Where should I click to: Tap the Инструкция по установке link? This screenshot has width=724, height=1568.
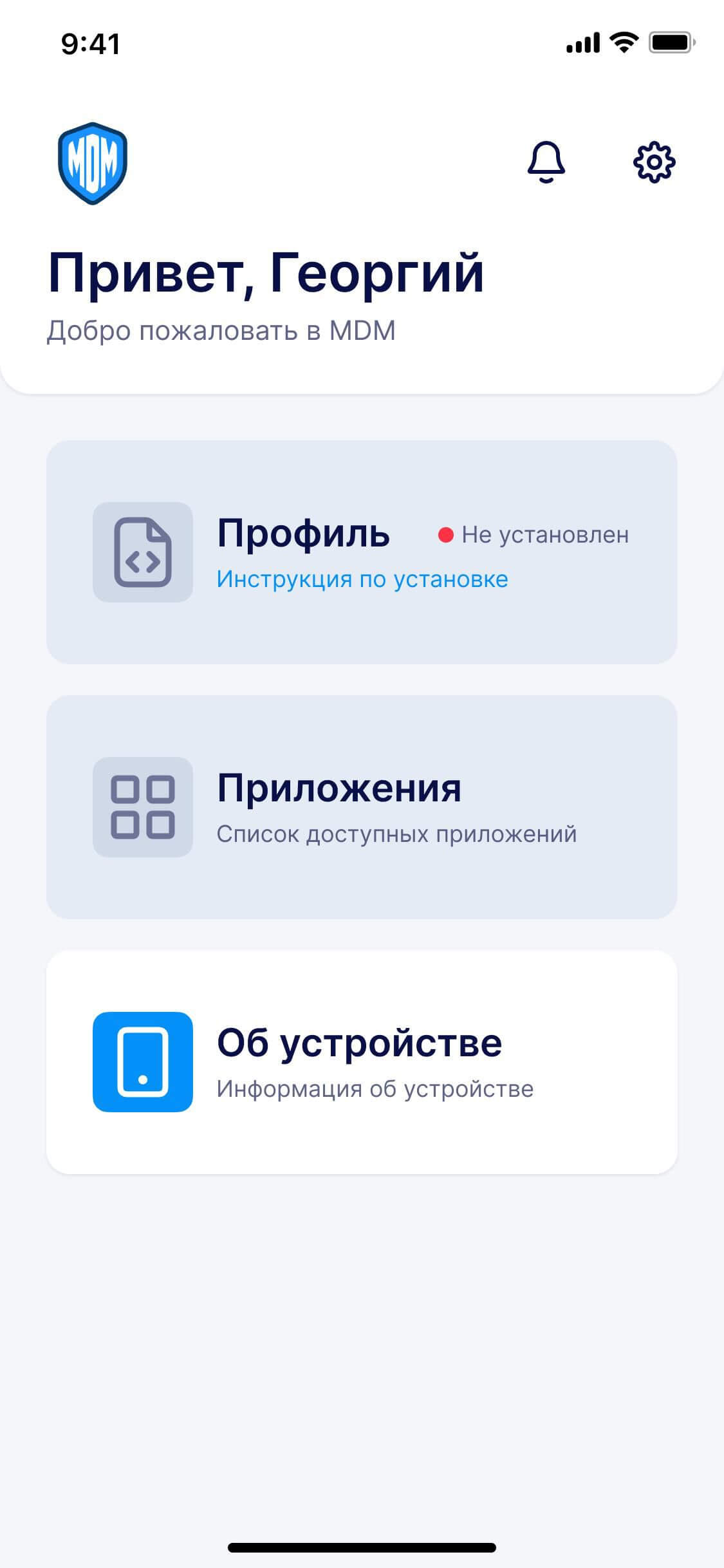click(362, 579)
